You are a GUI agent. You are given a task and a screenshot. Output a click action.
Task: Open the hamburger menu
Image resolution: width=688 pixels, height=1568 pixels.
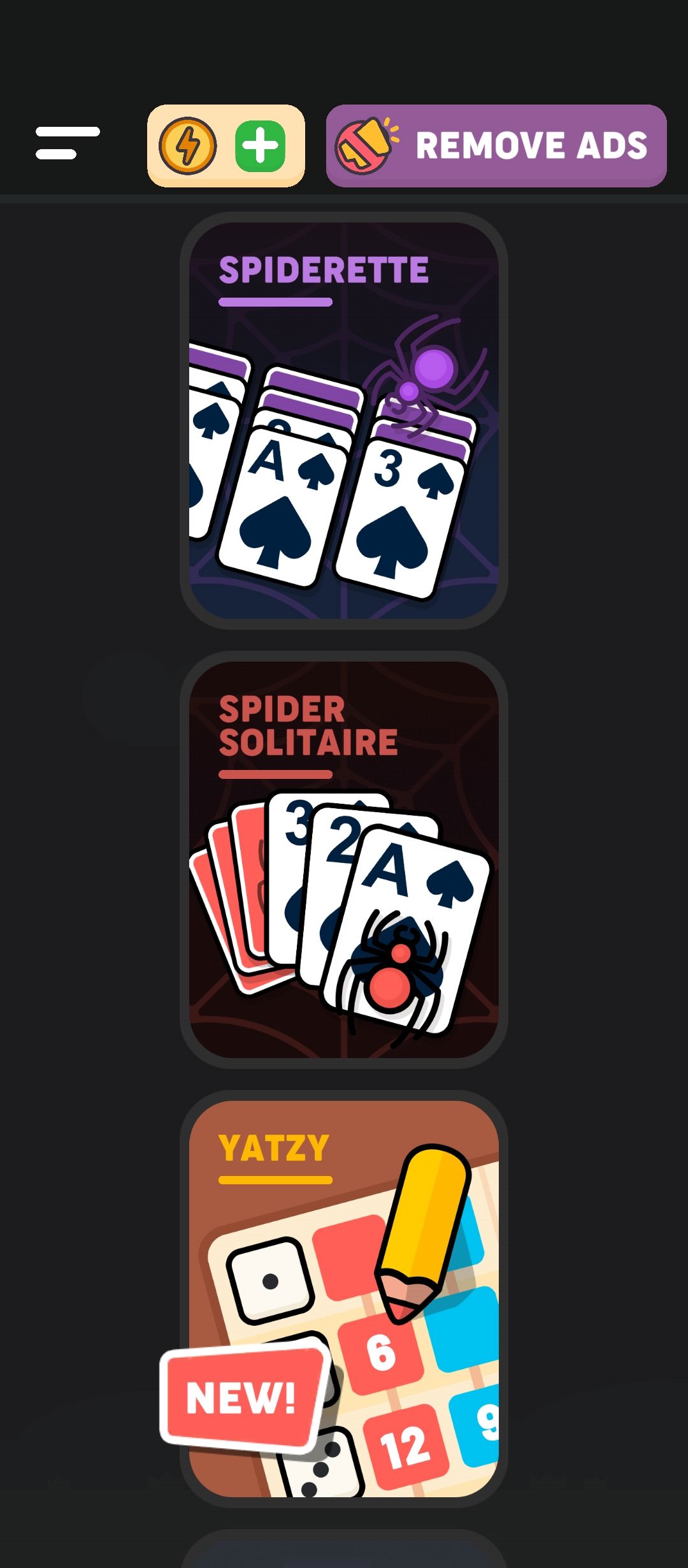pyautogui.click(x=68, y=143)
